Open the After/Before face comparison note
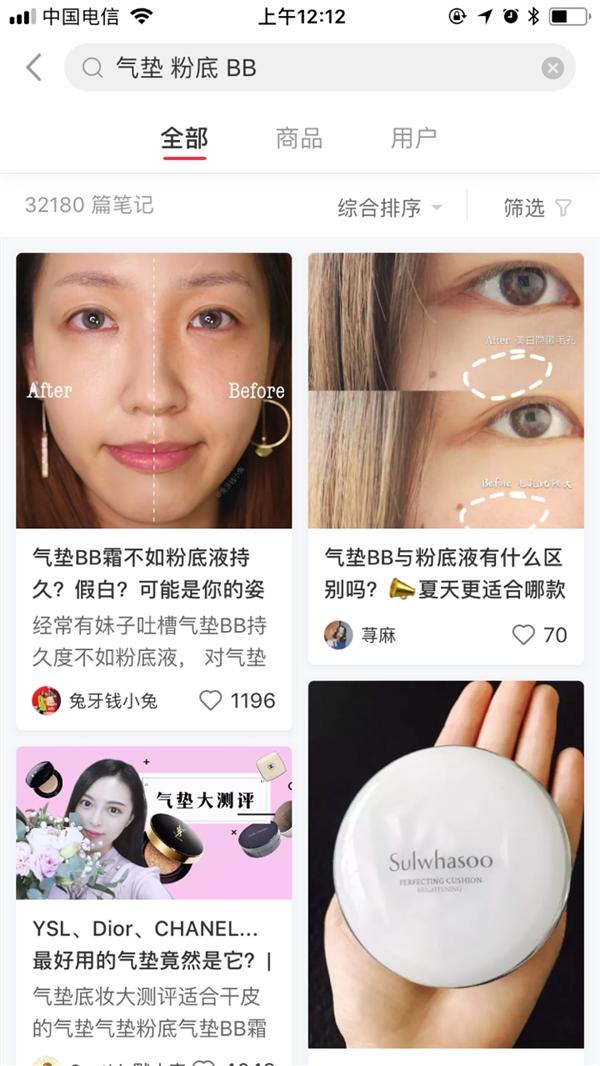Image resolution: width=600 pixels, height=1066 pixels. 154,390
